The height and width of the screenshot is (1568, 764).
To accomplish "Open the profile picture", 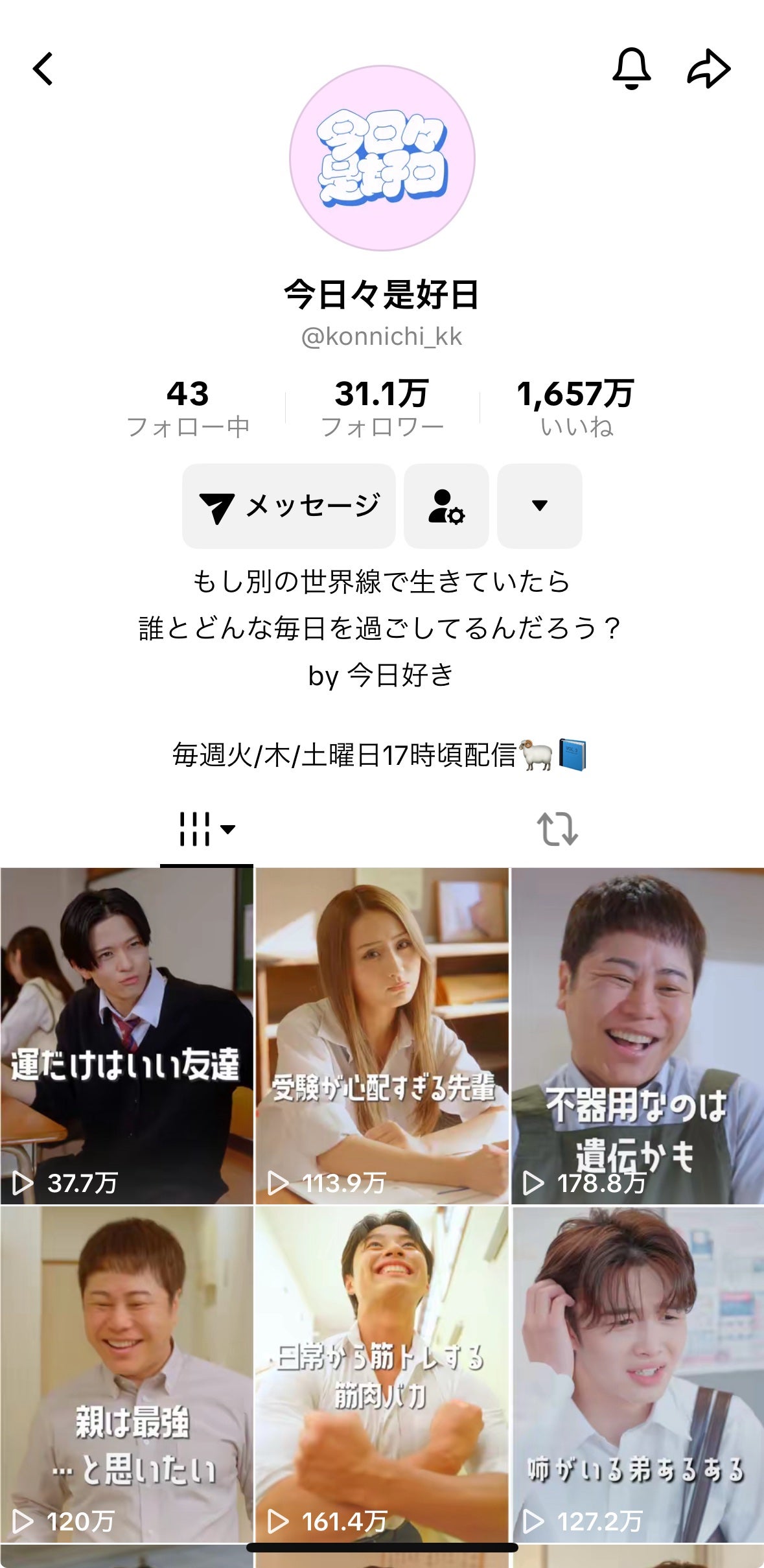I will 382,158.
